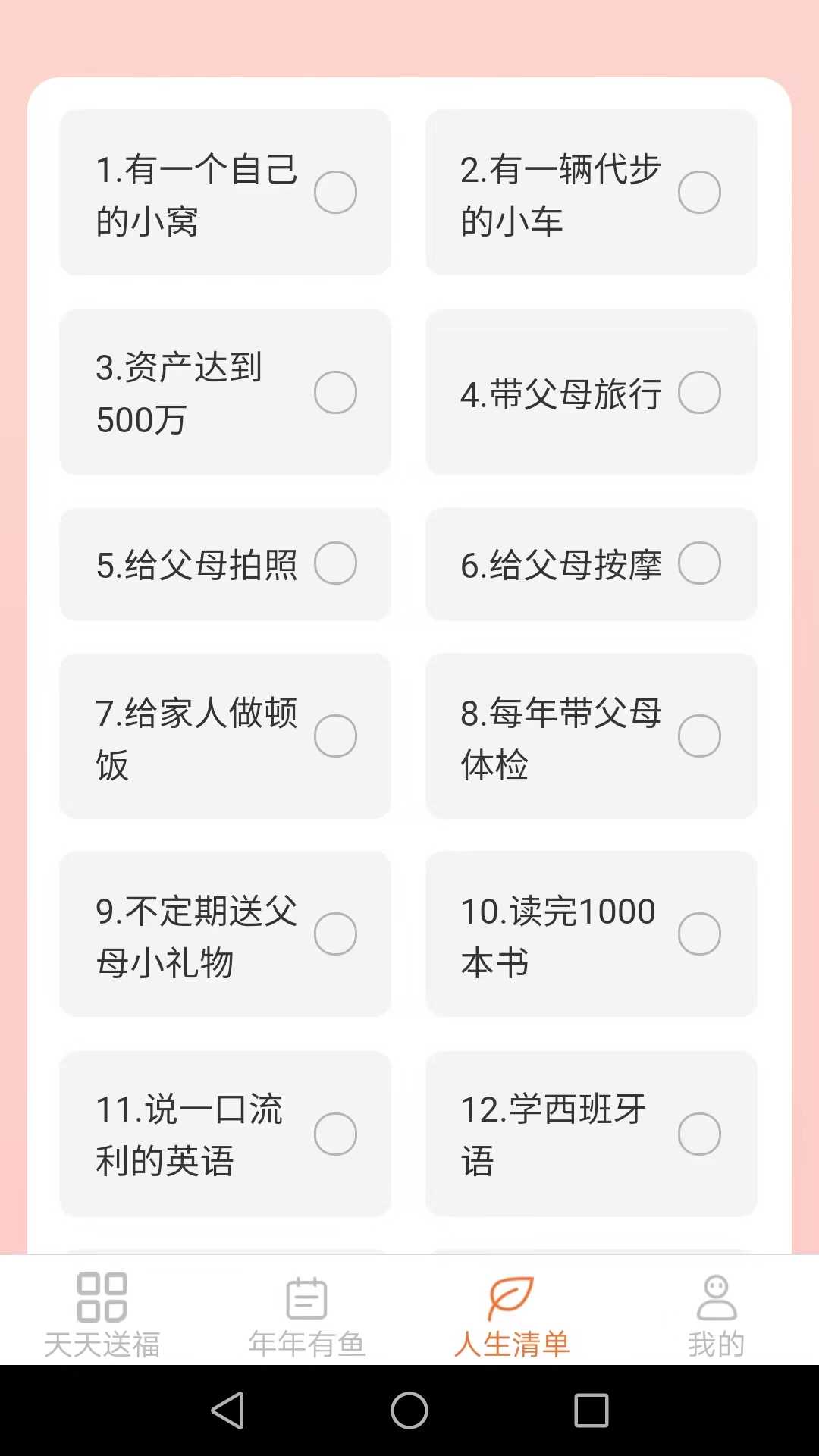Image resolution: width=819 pixels, height=1456 pixels.
Task: Mark 2.有一辆代步的小车 as done
Action: pos(699,193)
